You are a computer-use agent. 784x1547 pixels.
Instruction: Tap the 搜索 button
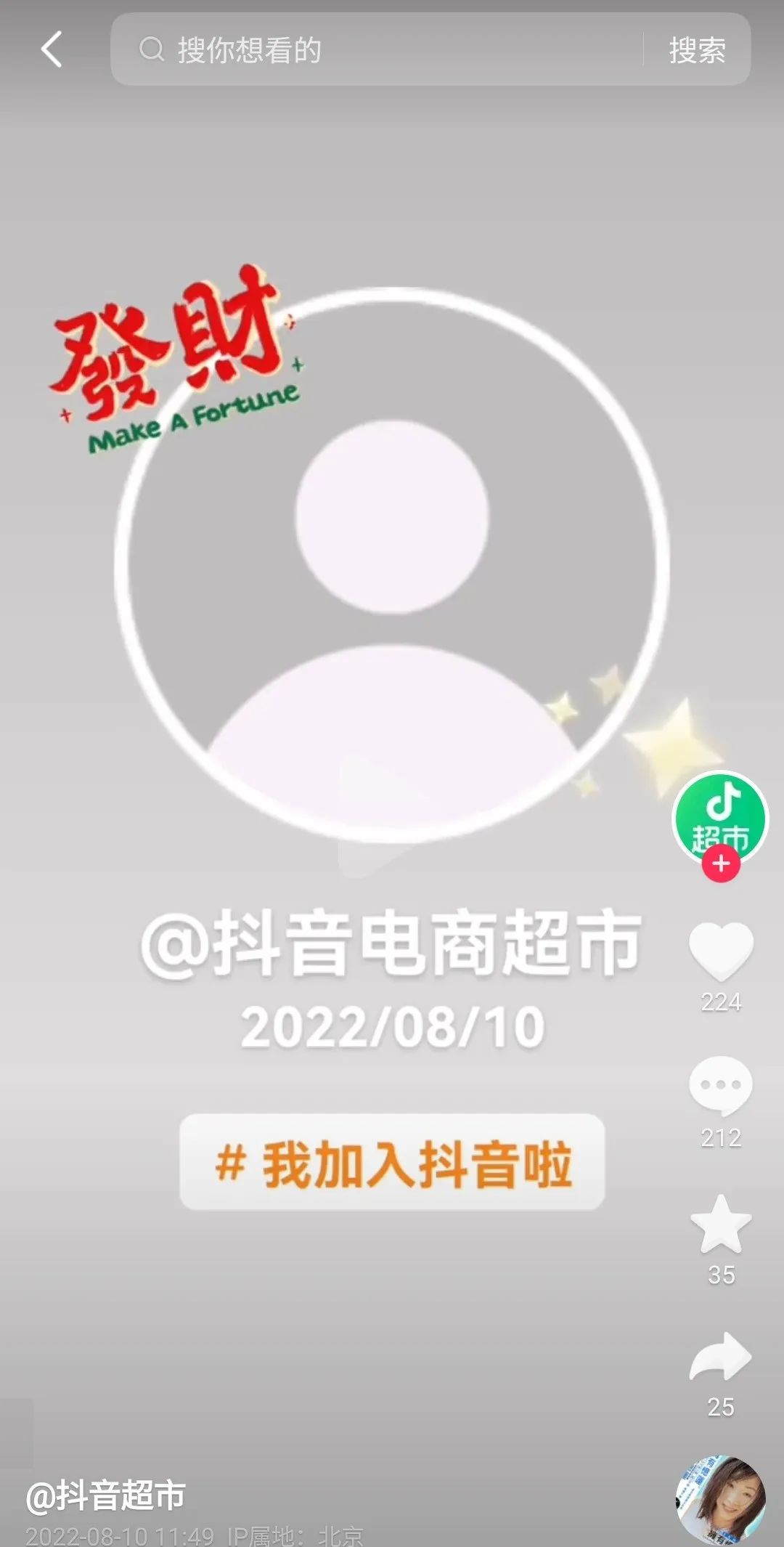(697, 49)
